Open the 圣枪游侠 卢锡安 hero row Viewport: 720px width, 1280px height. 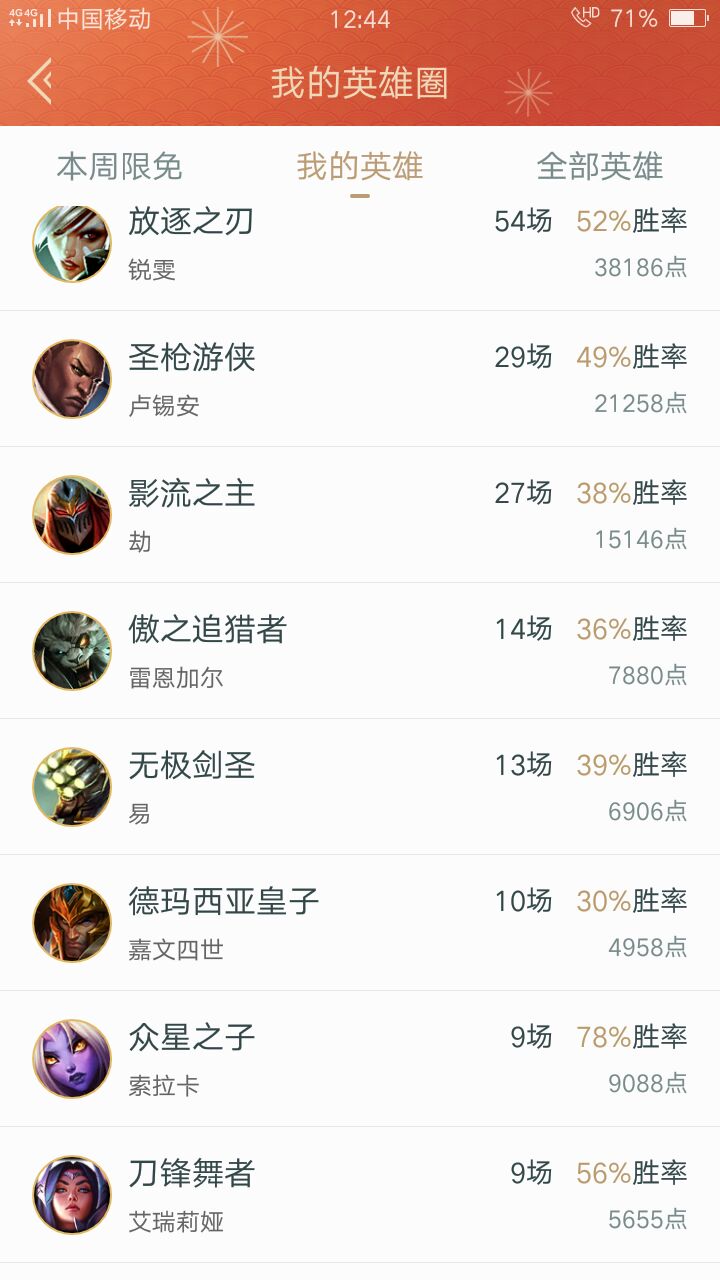pyautogui.click(x=360, y=379)
